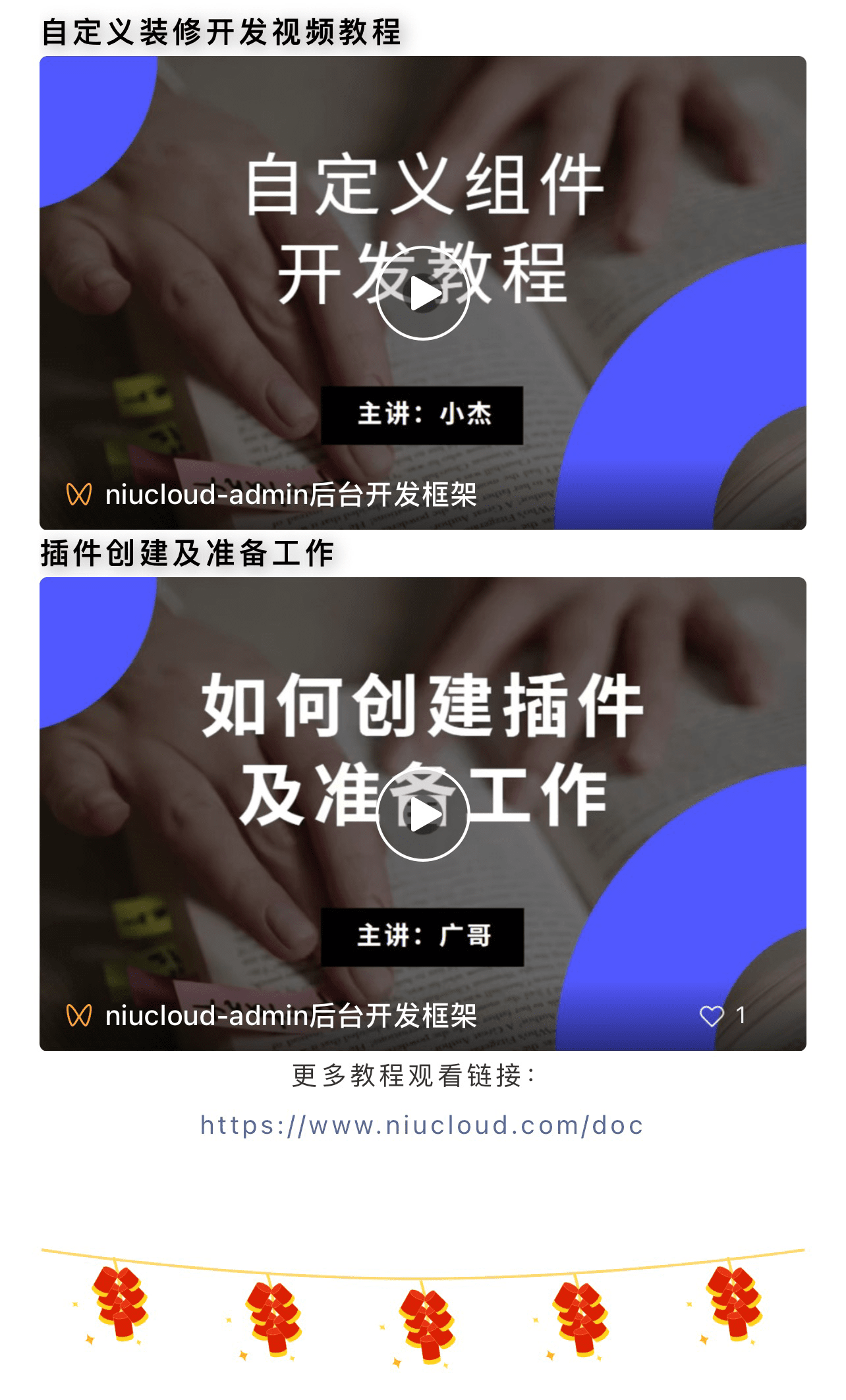Open the niucloud.com/doc tutorial link
Viewport: 846px width, 1400px height.
tap(422, 1125)
